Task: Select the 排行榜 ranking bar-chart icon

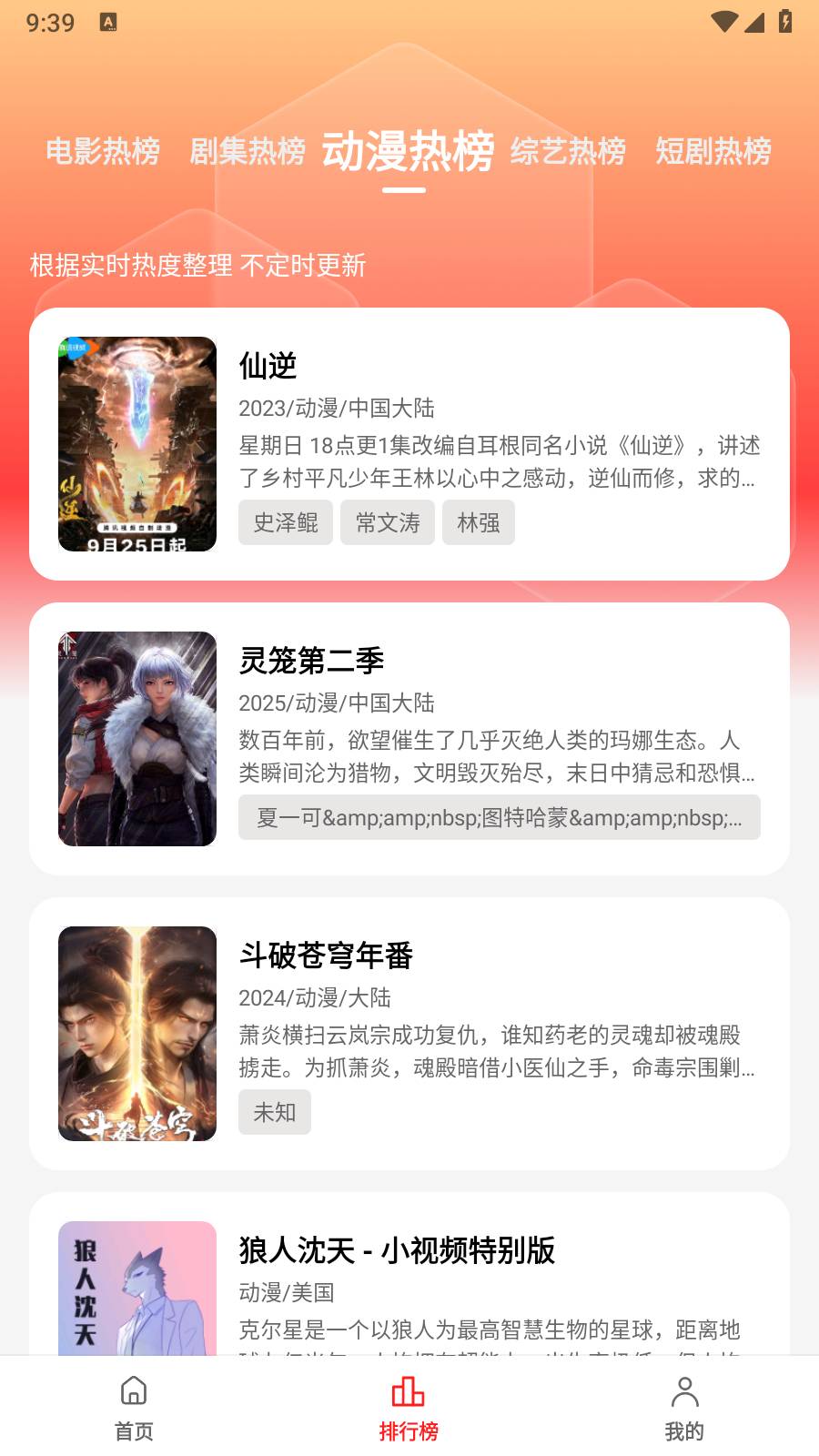Action: (409, 1392)
